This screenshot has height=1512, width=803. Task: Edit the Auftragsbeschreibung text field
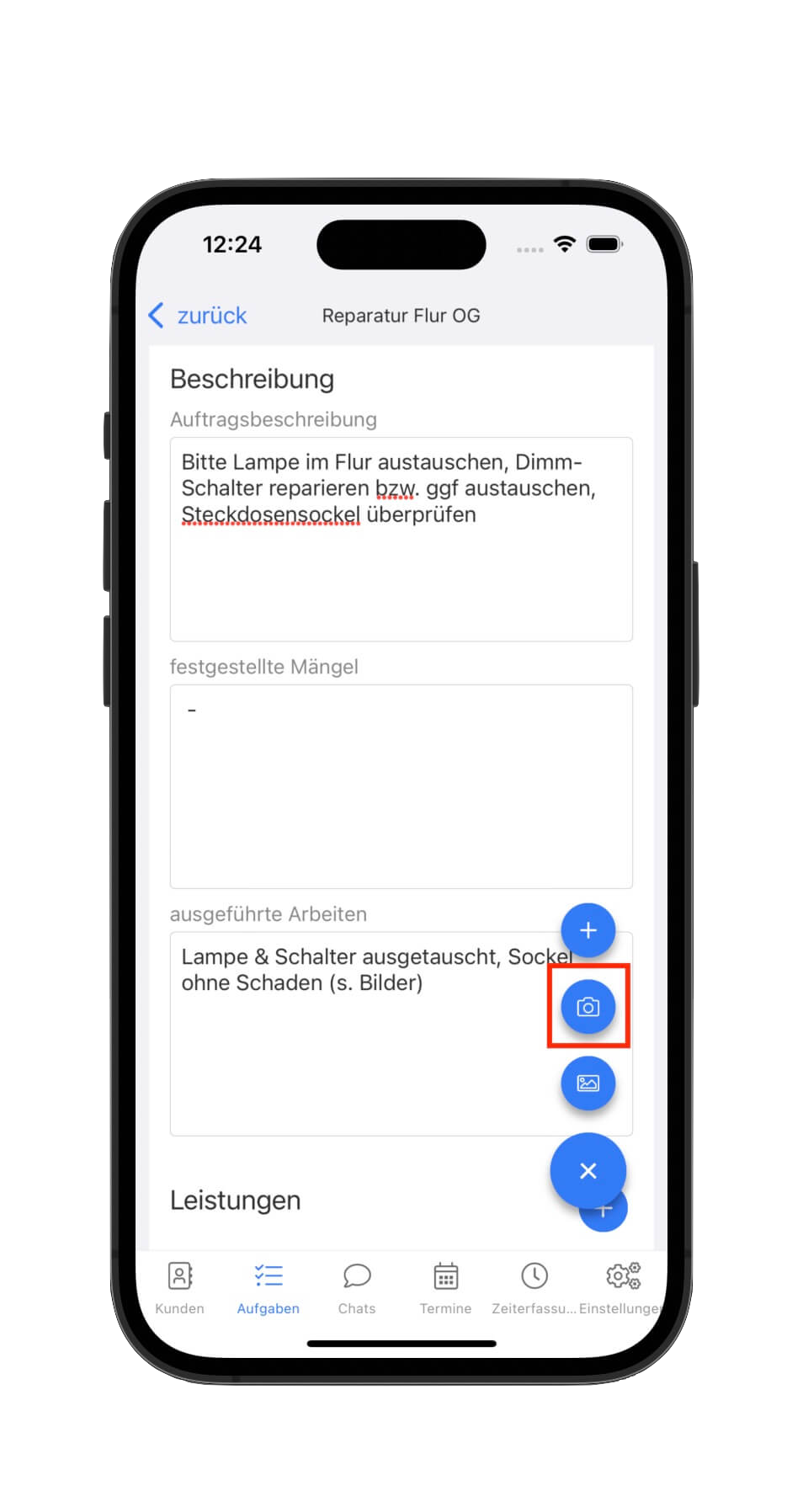pyautogui.click(x=401, y=539)
